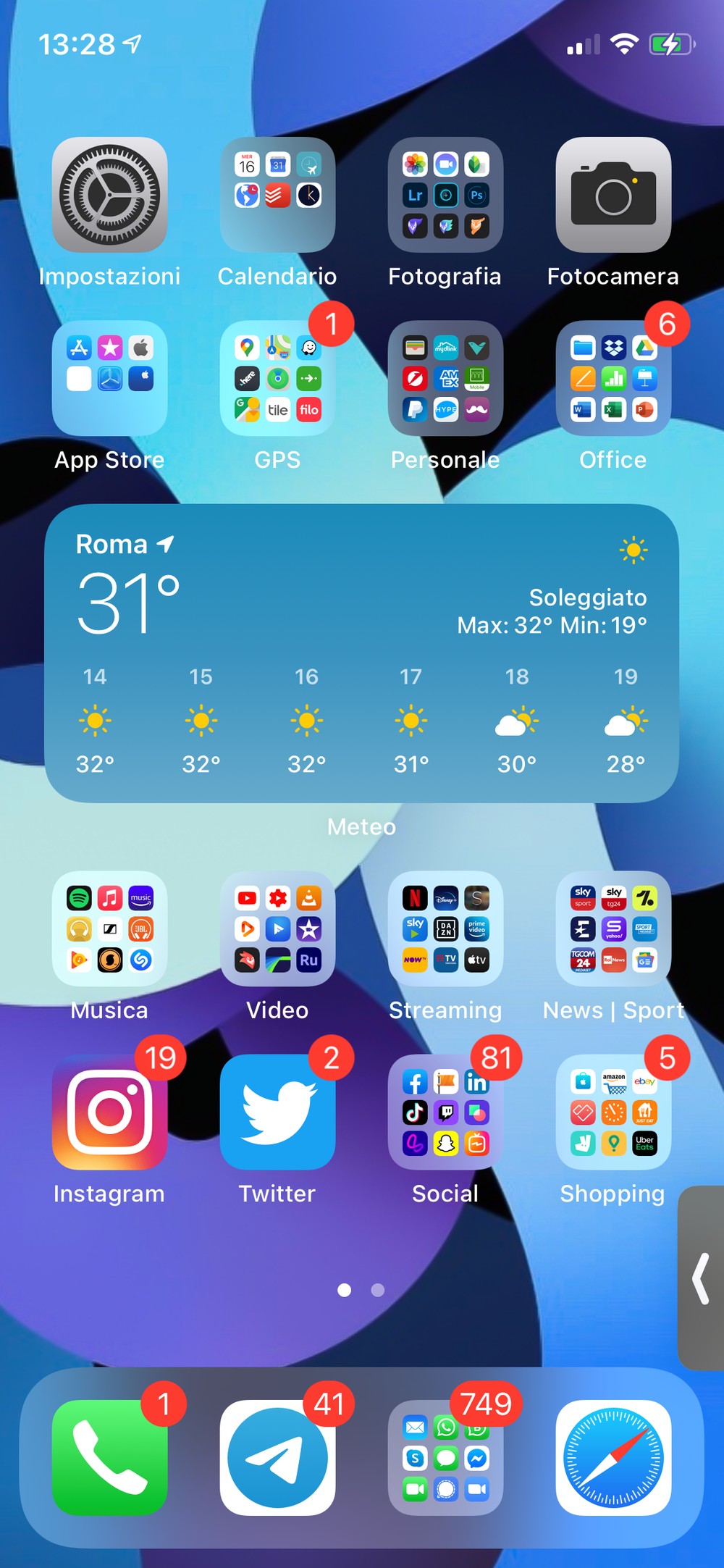Open the Musica folder
Screen dimensions: 724x1568
(109, 928)
